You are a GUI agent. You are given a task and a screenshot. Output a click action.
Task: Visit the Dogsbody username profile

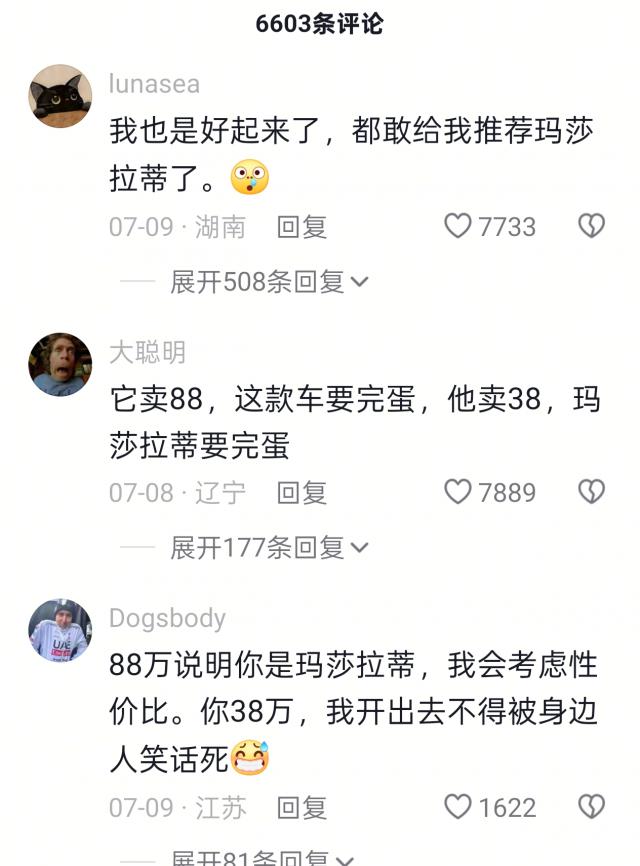167,618
